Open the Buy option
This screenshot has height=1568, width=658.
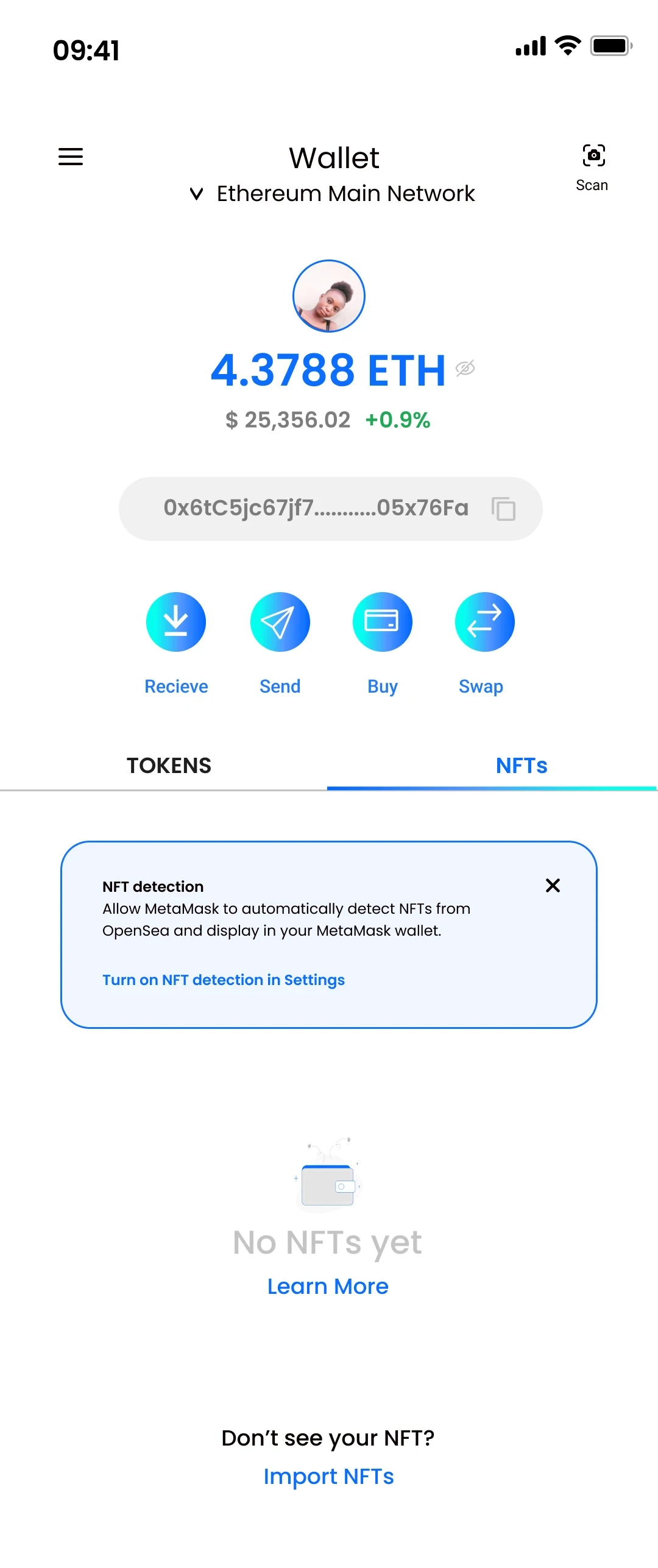[383, 623]
